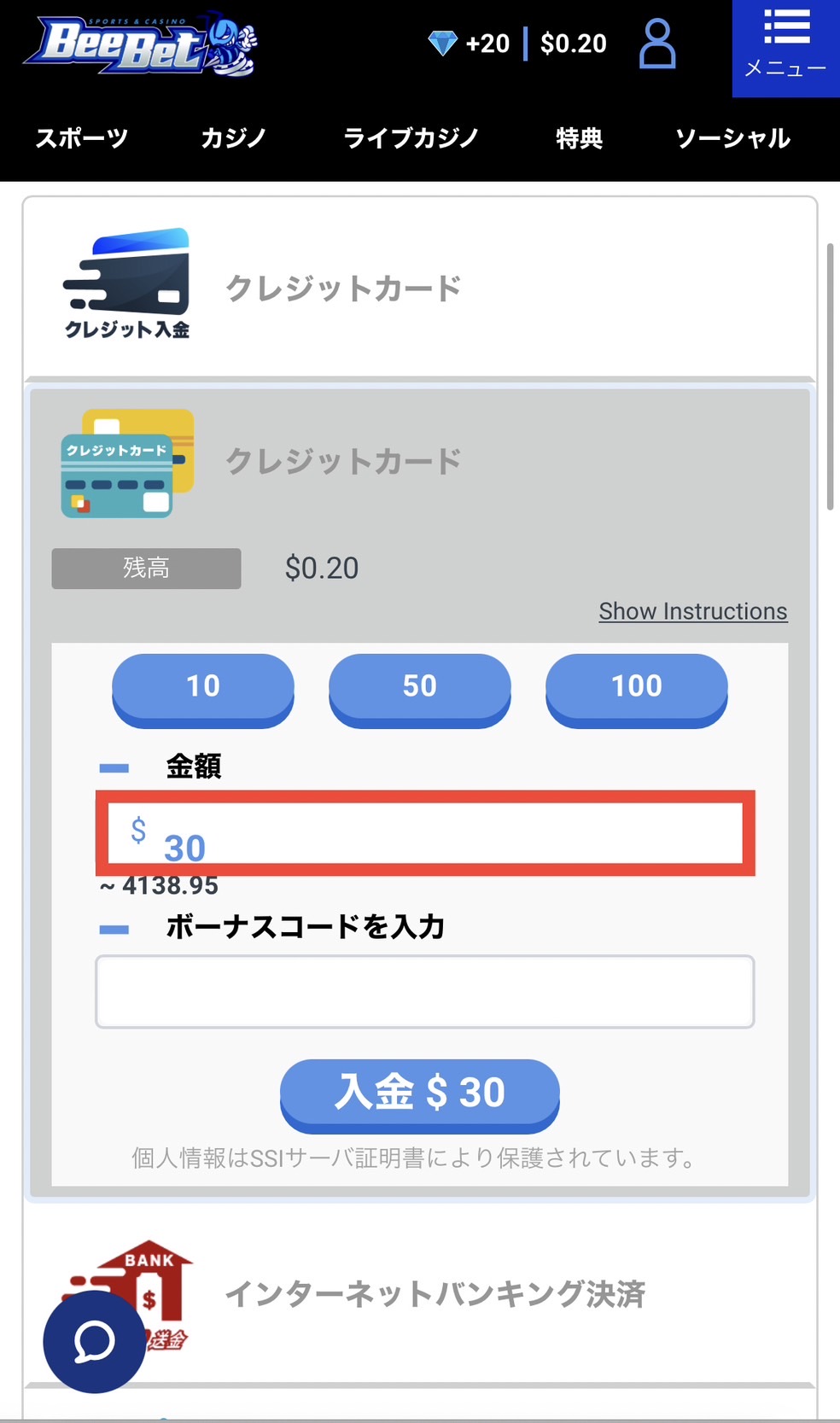Open the live chat bubble
The width and height of the screenshot is (840, 1423).
[94, 1342]
